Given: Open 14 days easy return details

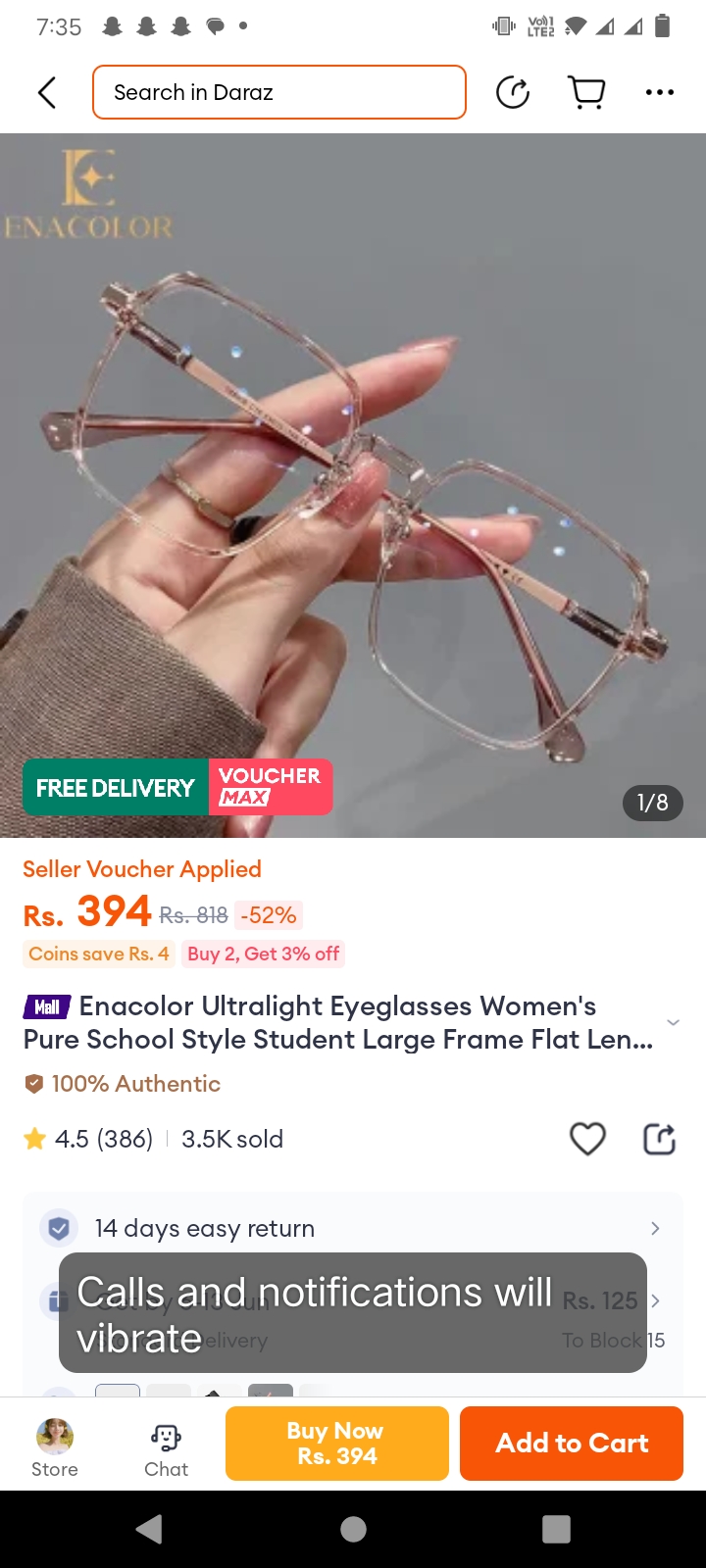Looking at the screenshot, I should [x=353, y=1228].
